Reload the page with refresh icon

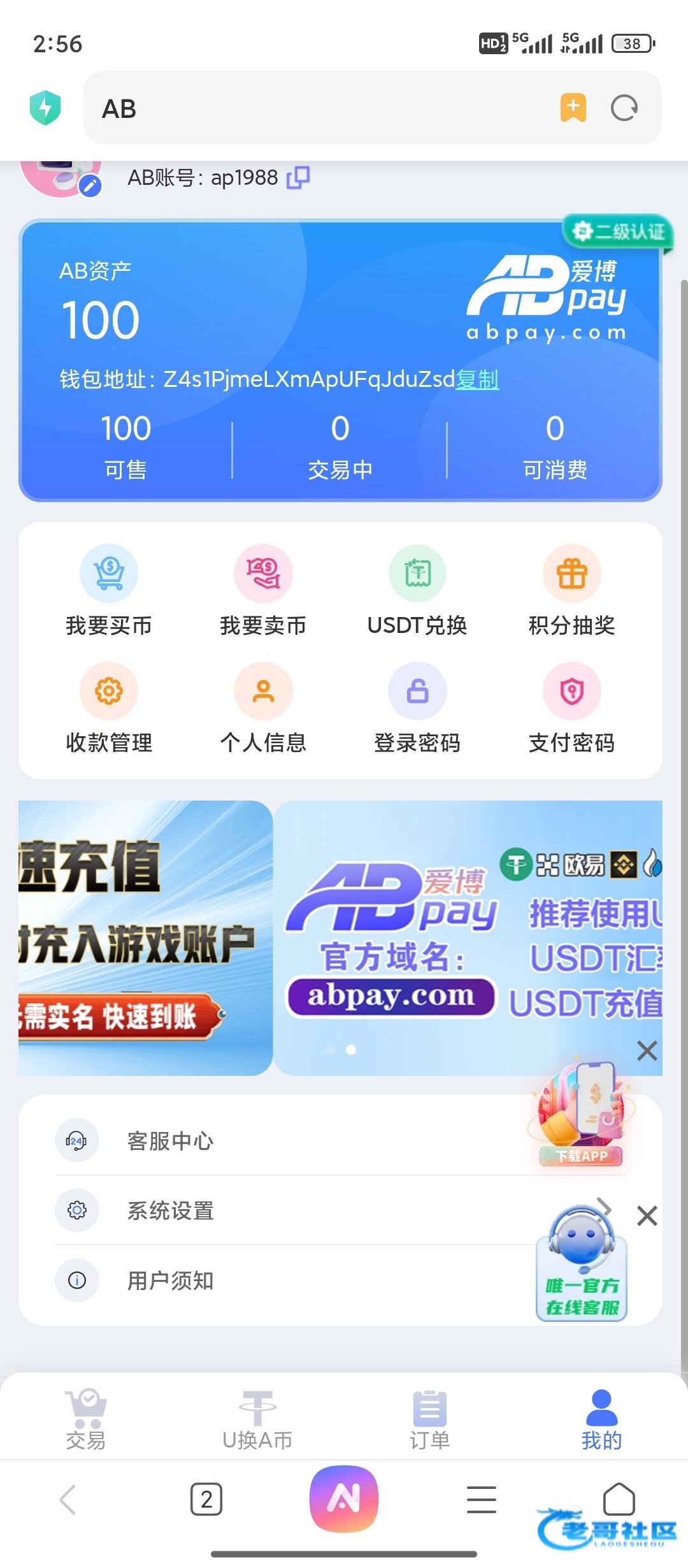(624, 108)
